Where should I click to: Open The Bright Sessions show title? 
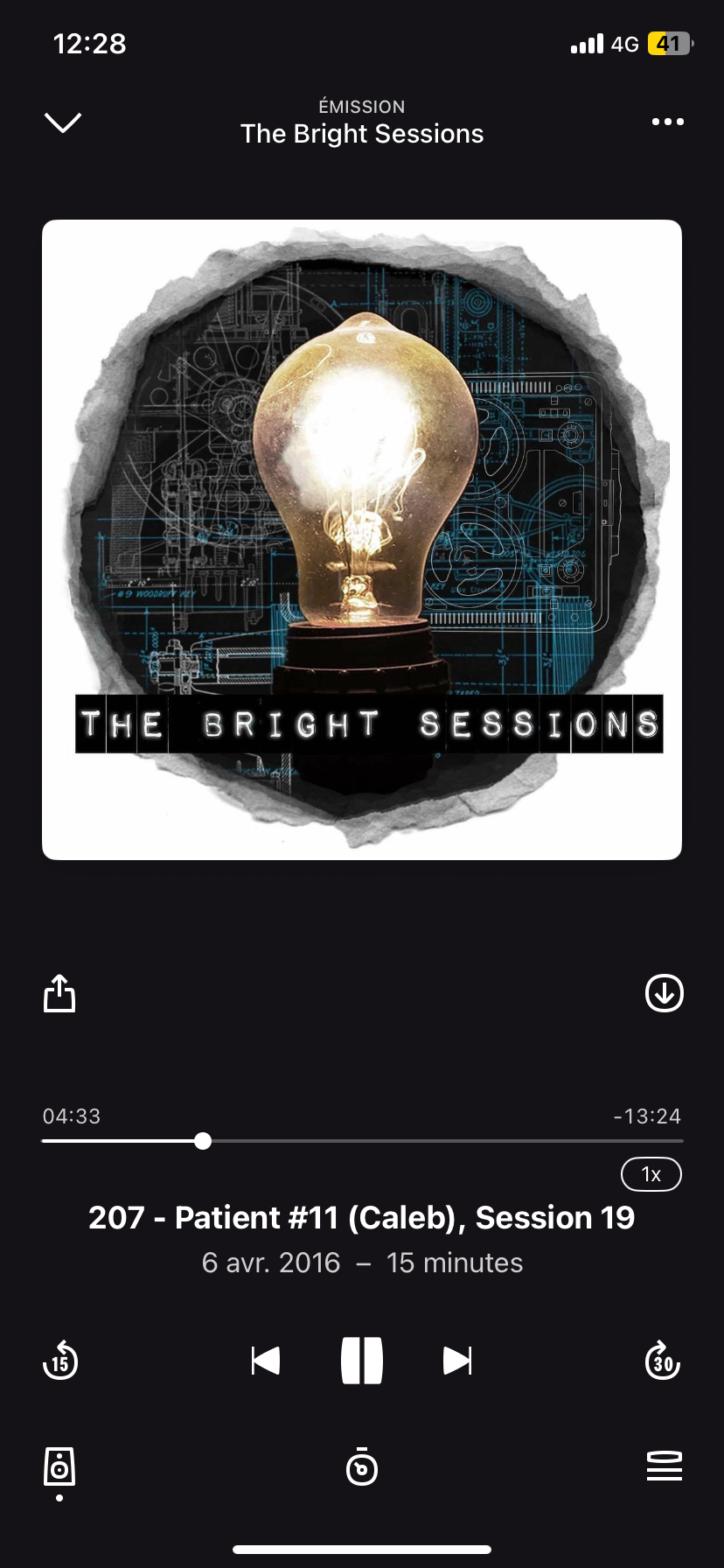point(362,134)
